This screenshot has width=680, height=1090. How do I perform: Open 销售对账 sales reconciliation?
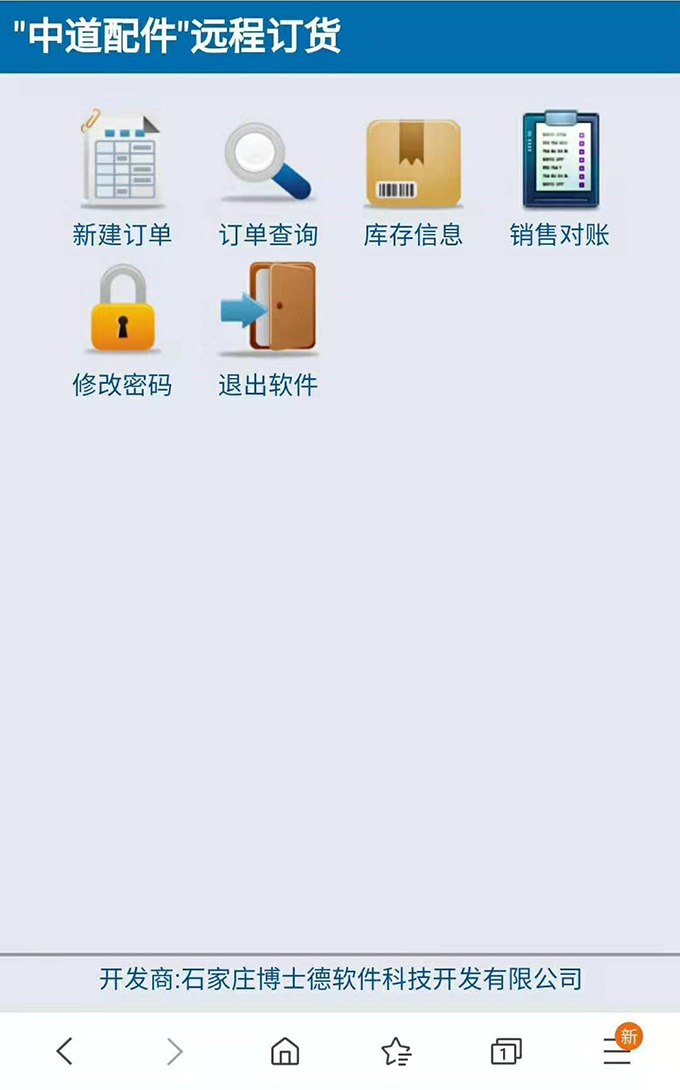click(560, 179)
